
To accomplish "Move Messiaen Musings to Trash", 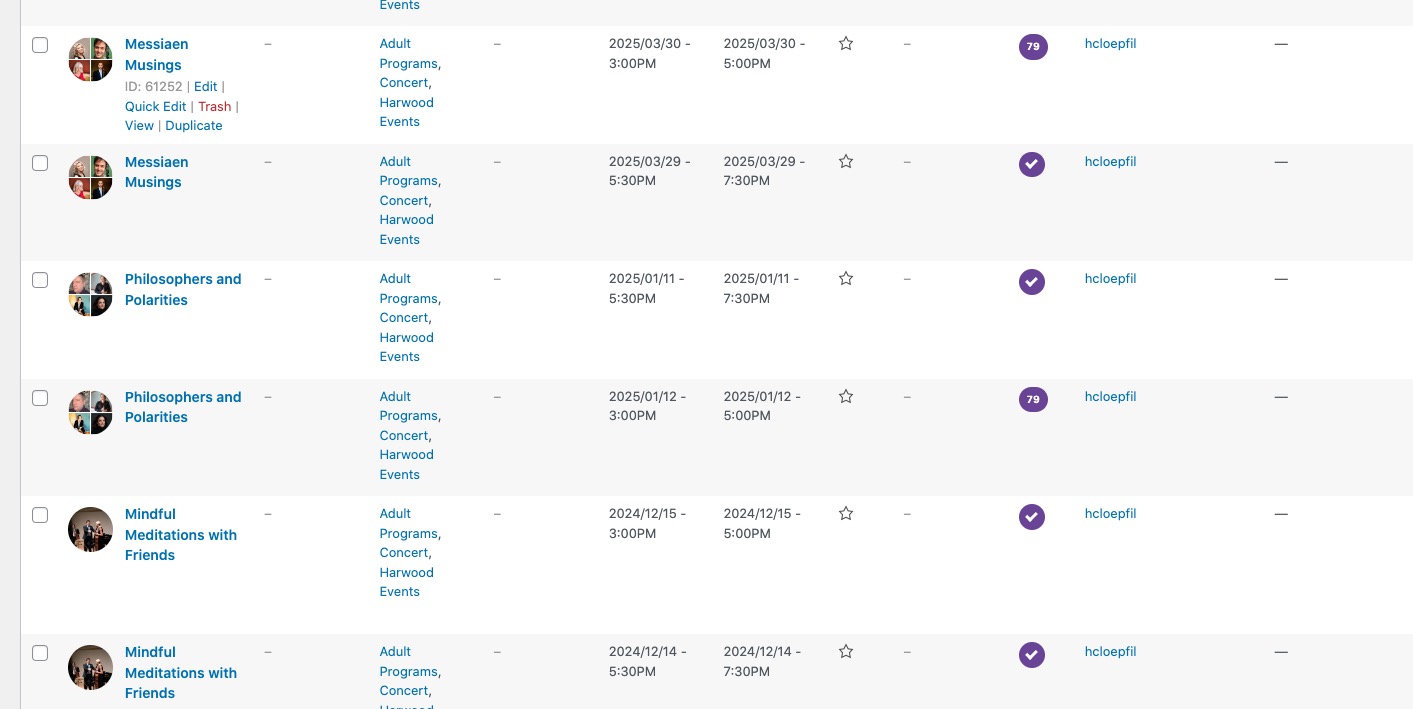I will [214, 106].
